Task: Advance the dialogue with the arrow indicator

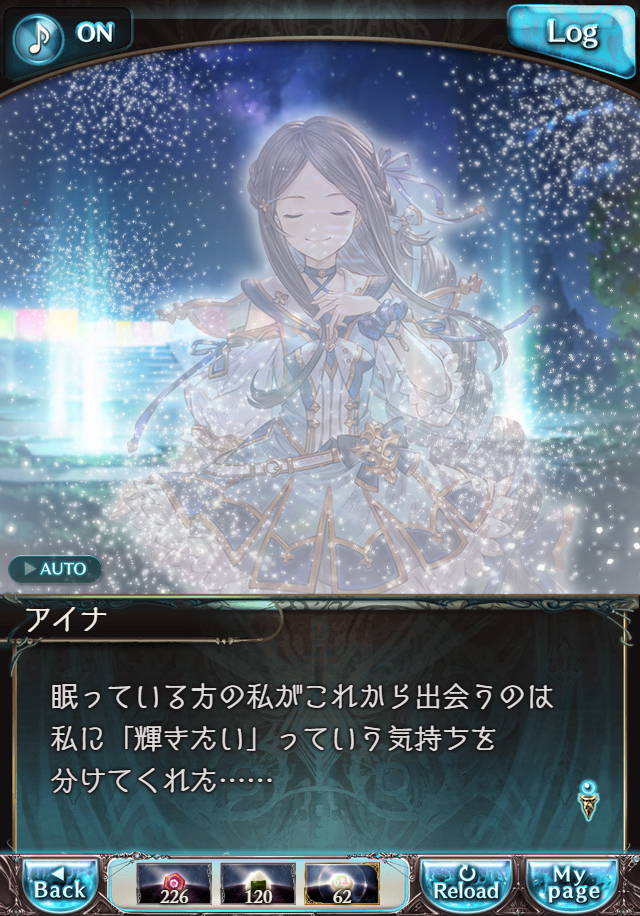Action: click(589, 799)
